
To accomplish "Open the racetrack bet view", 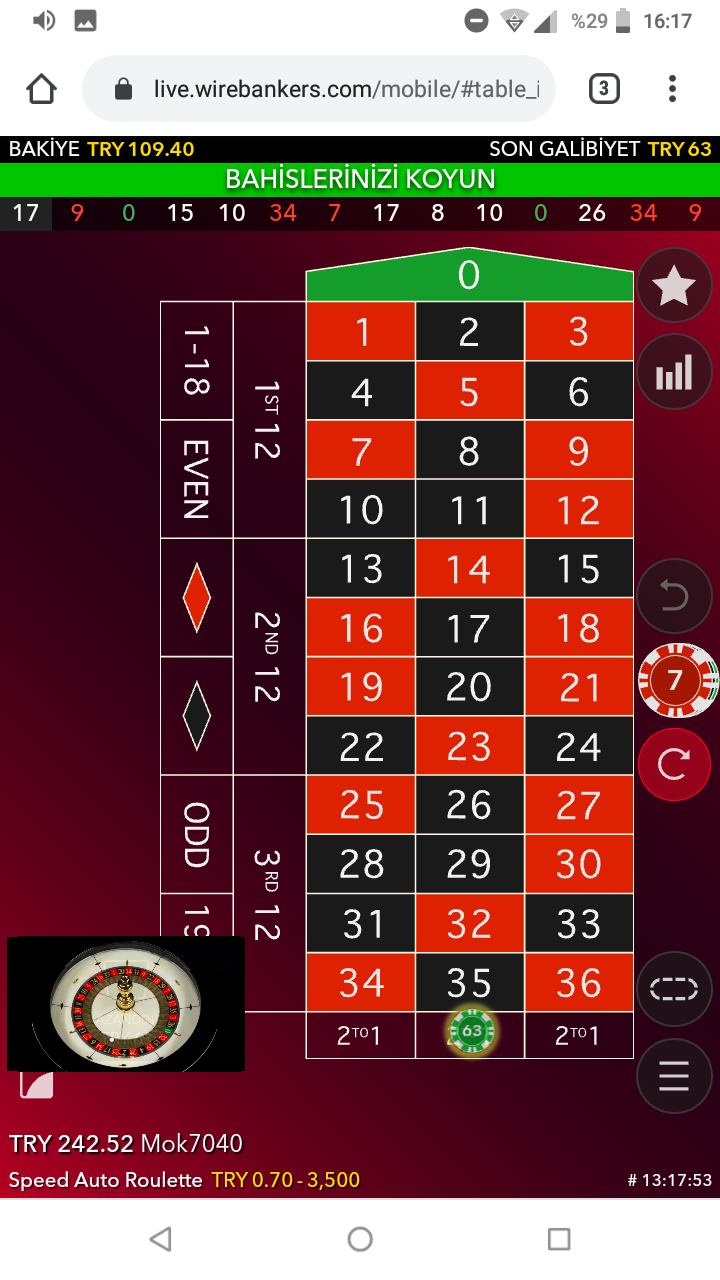I will coord(674,989).
